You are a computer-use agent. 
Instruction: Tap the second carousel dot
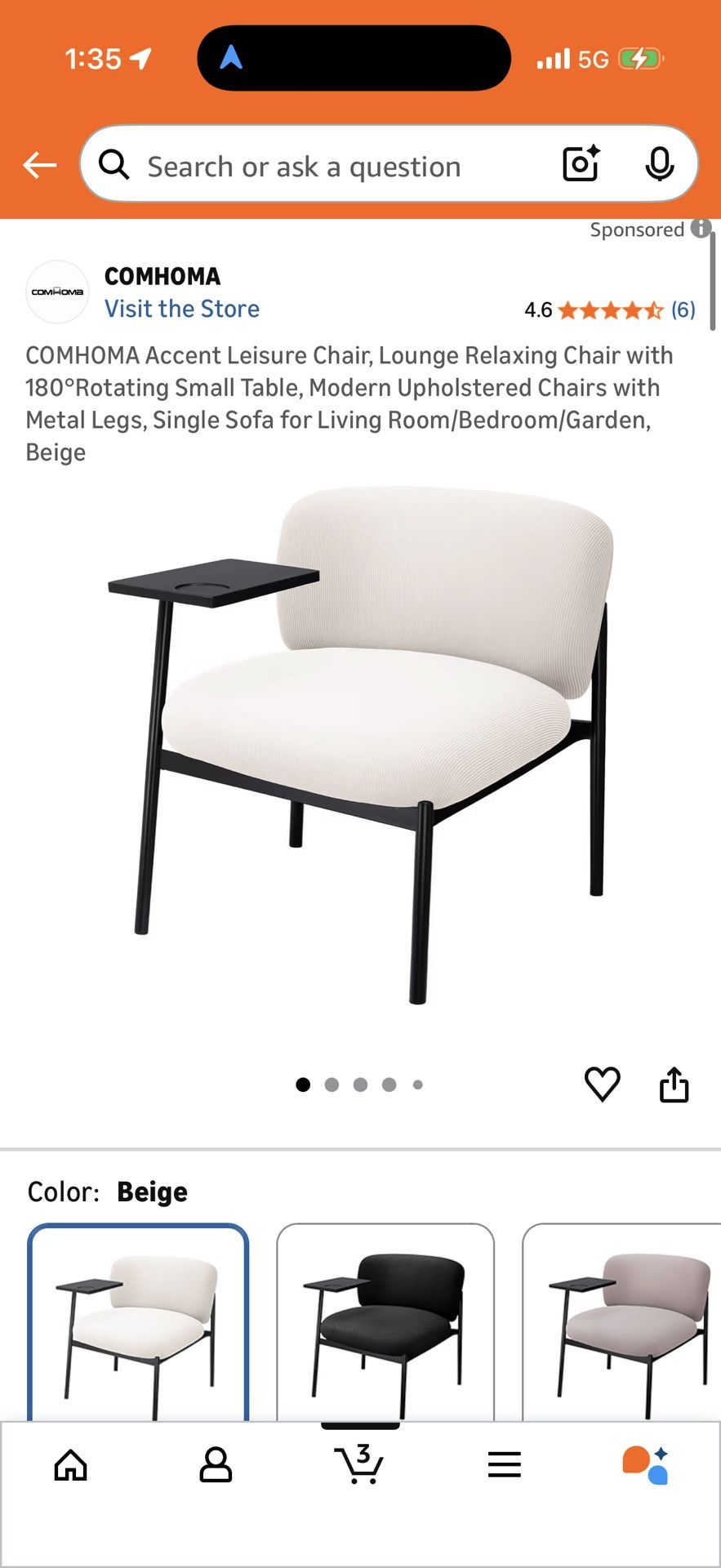click(x=332, y=1085)
